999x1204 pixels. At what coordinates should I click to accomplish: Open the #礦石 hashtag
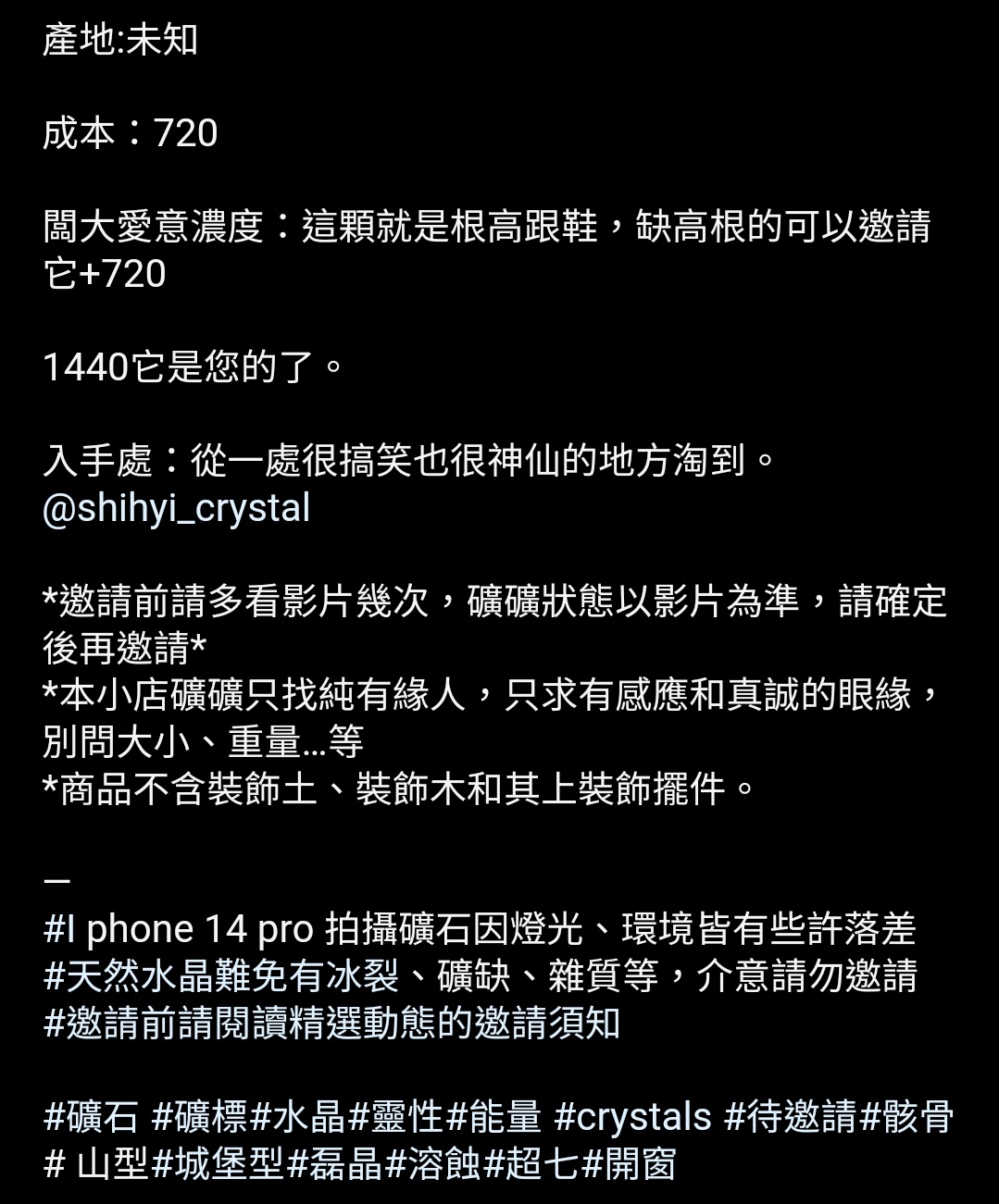pyautogui.click(x=91, y=1116)
